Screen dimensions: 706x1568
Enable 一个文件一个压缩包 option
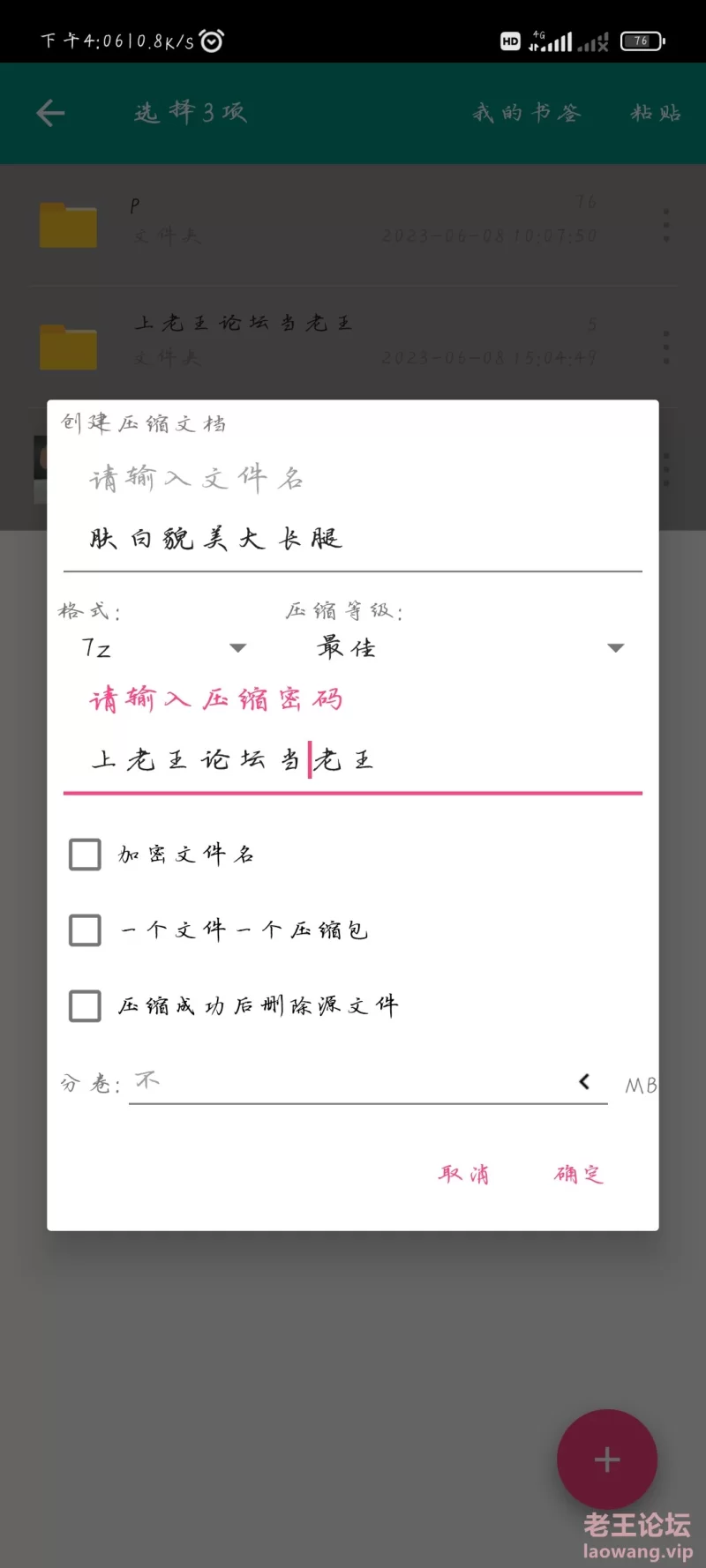click(86, 930)
